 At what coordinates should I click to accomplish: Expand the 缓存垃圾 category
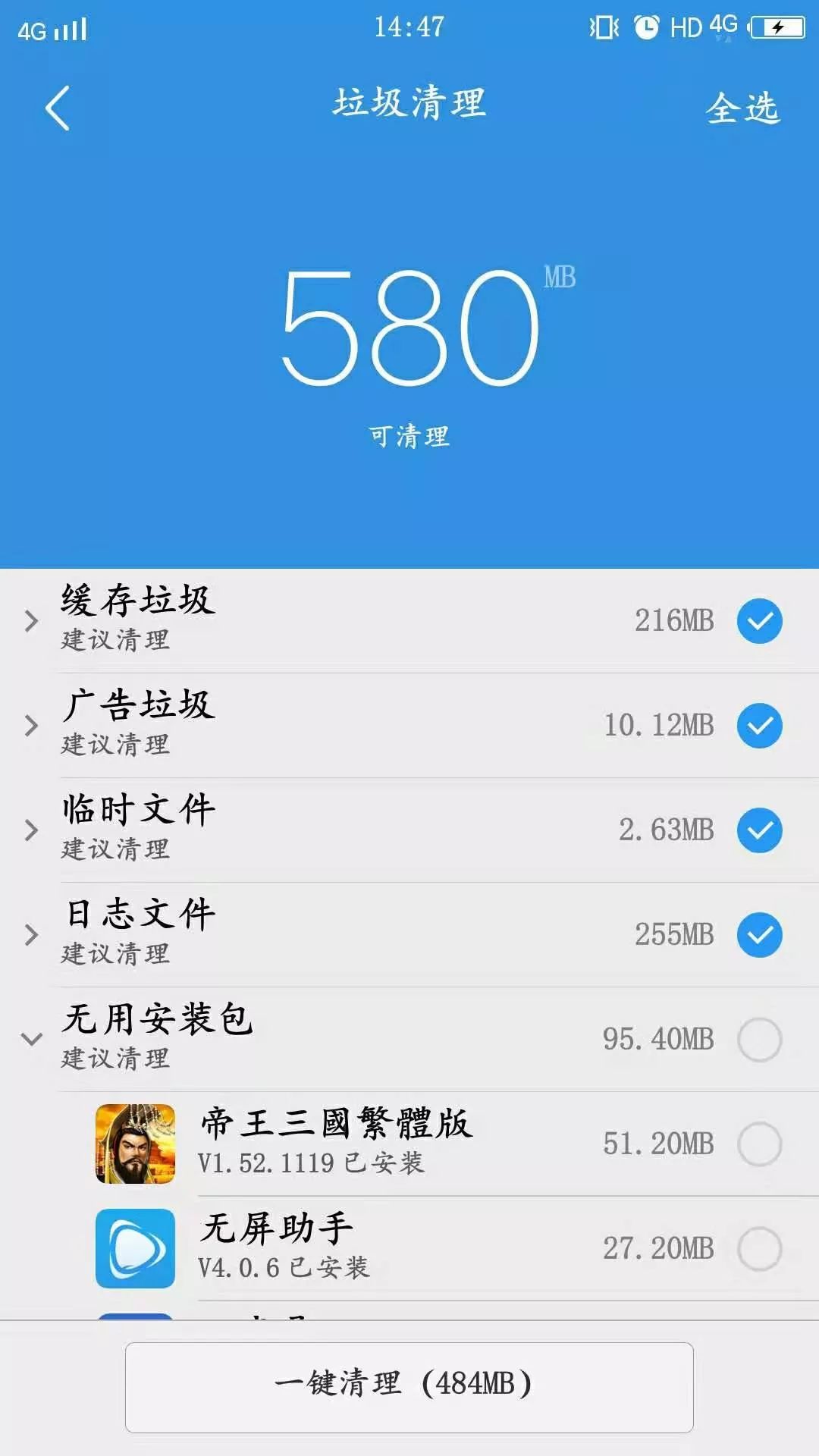(30, 620)
